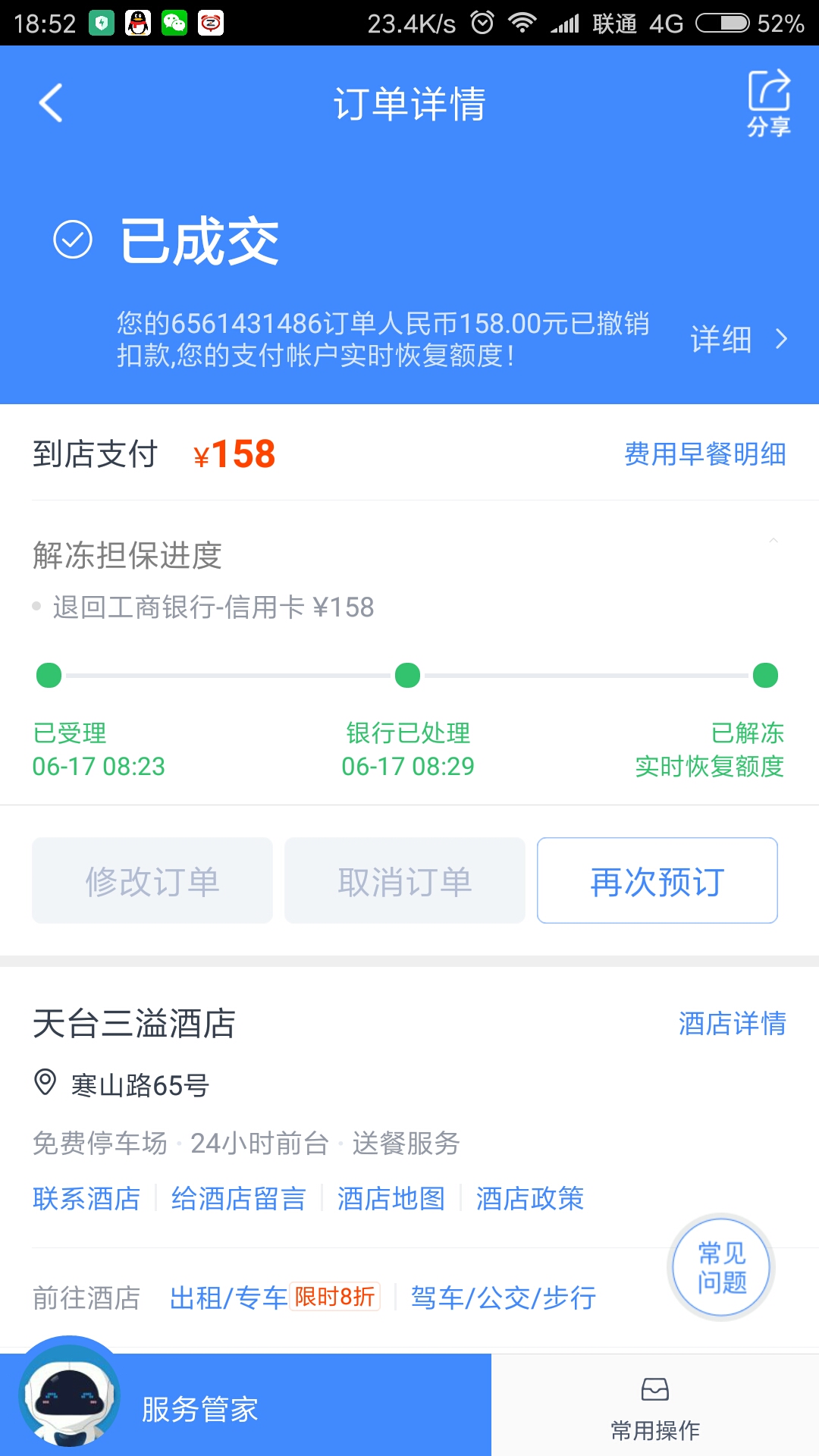This screenshot has width=819, height=1456.
Task: Tap 联系酒店 to contact hotel
Action: 86,1198
